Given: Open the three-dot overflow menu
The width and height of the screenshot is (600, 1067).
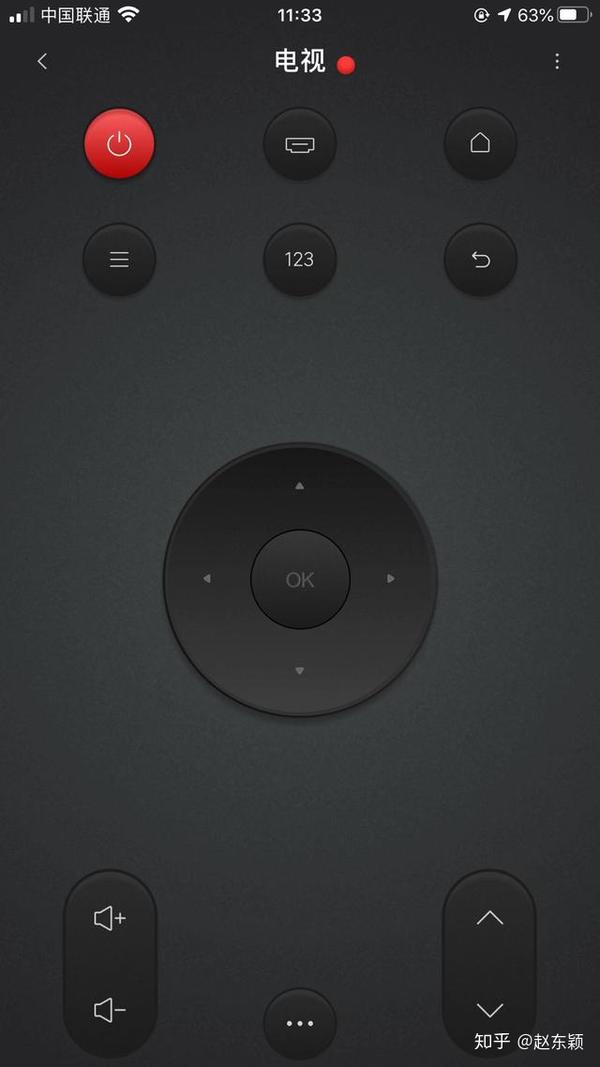Looking at the screenshot, I should point(557,62).
